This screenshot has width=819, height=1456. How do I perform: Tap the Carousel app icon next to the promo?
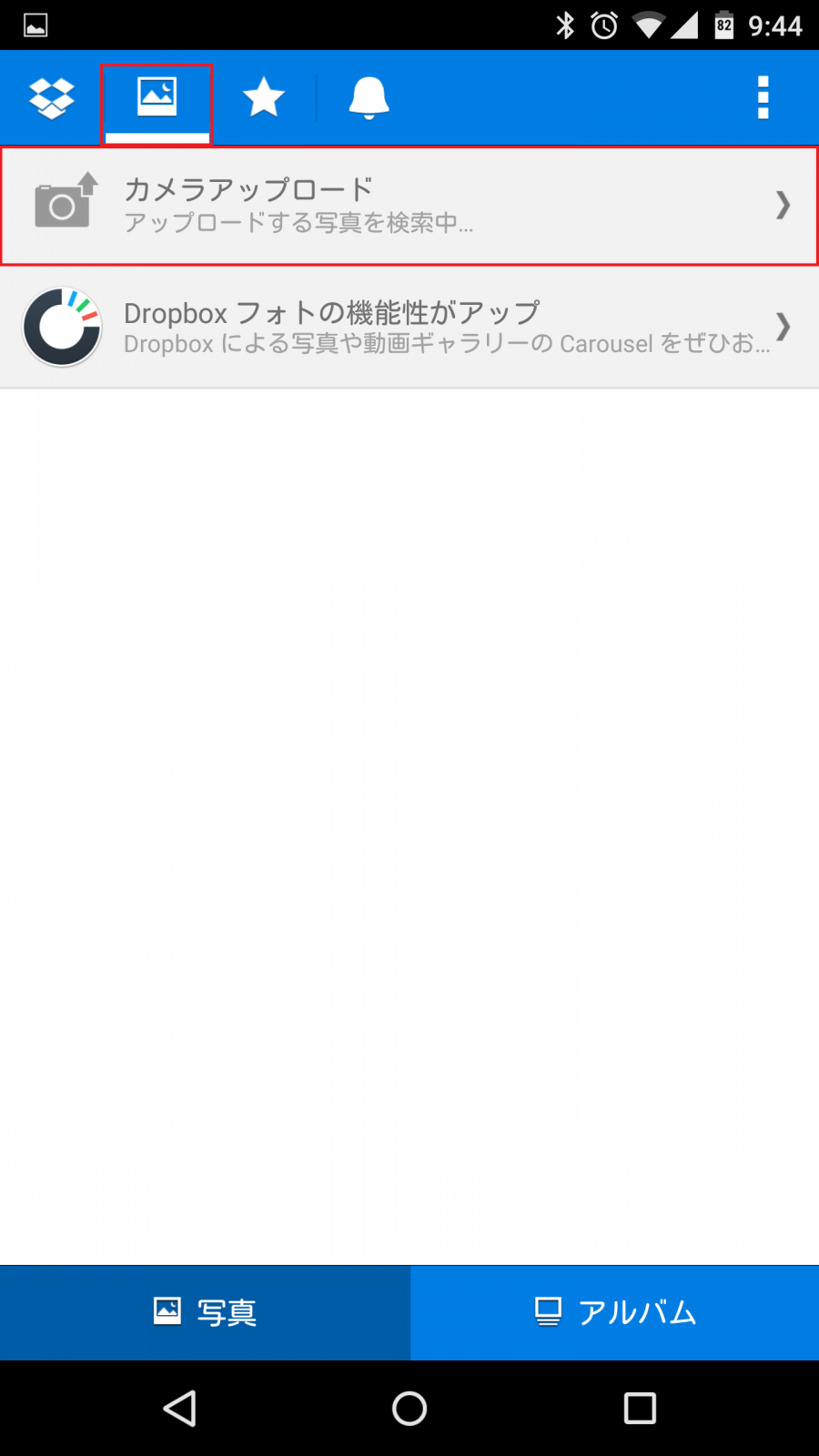[61, 328]
